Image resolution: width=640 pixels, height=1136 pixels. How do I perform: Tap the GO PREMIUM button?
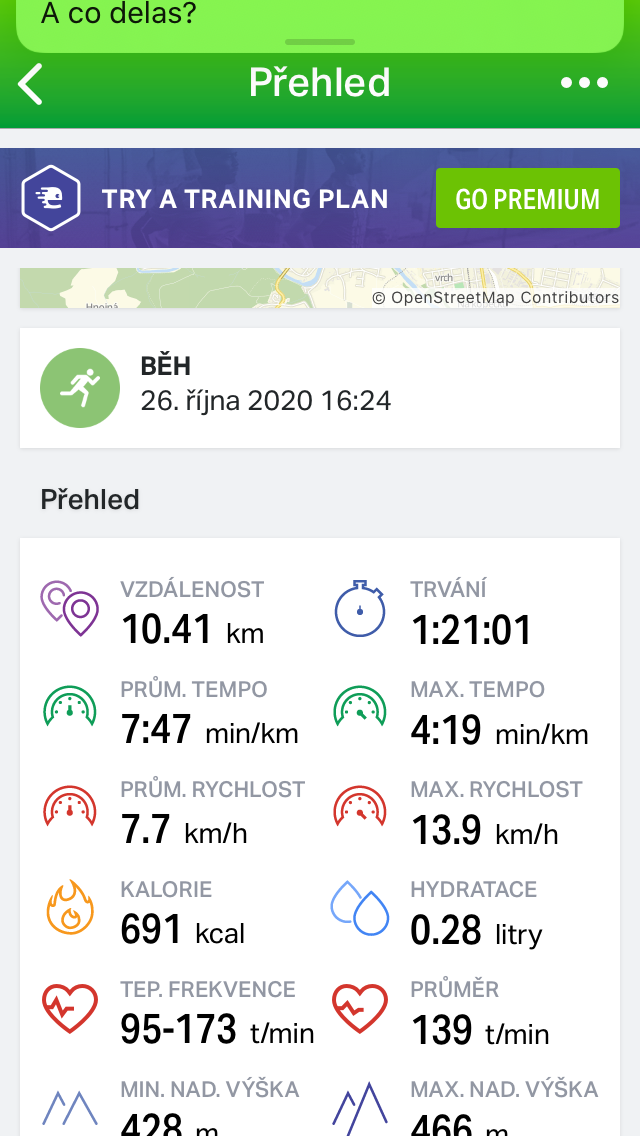(x=528, y=199)
